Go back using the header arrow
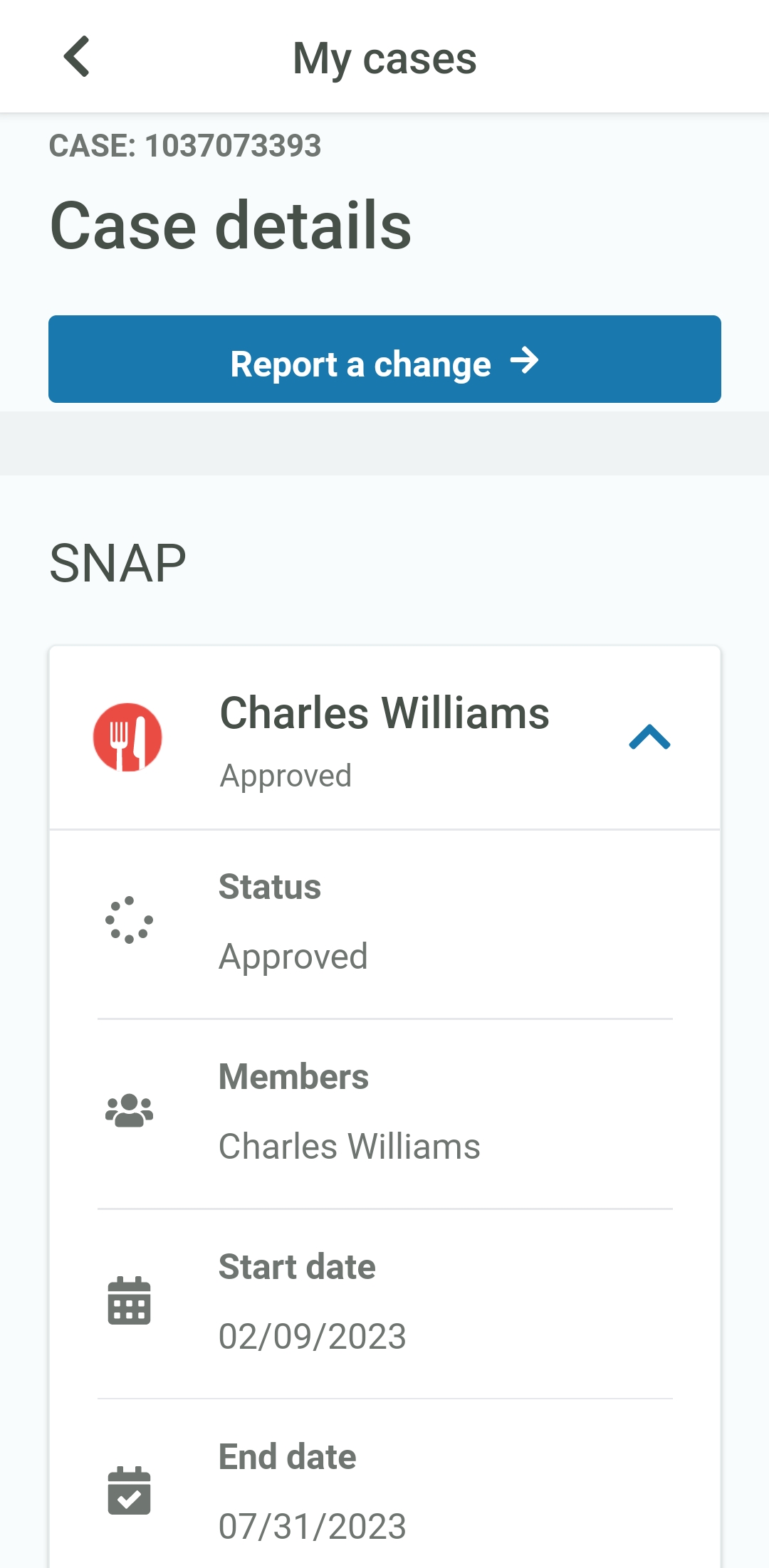Screen dimensions: 769x1568 pyautogui.click(x=77, y=56)
